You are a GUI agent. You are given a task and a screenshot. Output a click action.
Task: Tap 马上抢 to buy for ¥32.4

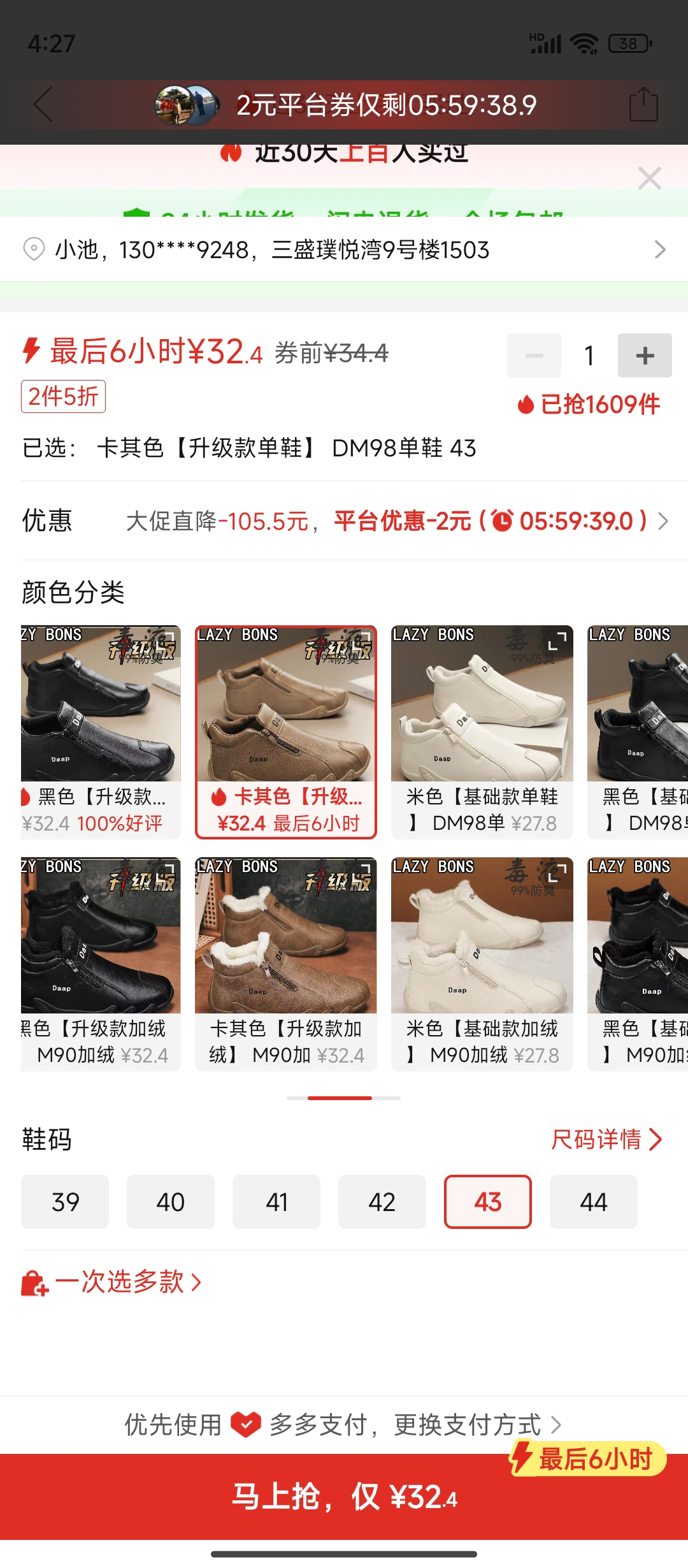pyautogui.click(x=344, y=1496)
